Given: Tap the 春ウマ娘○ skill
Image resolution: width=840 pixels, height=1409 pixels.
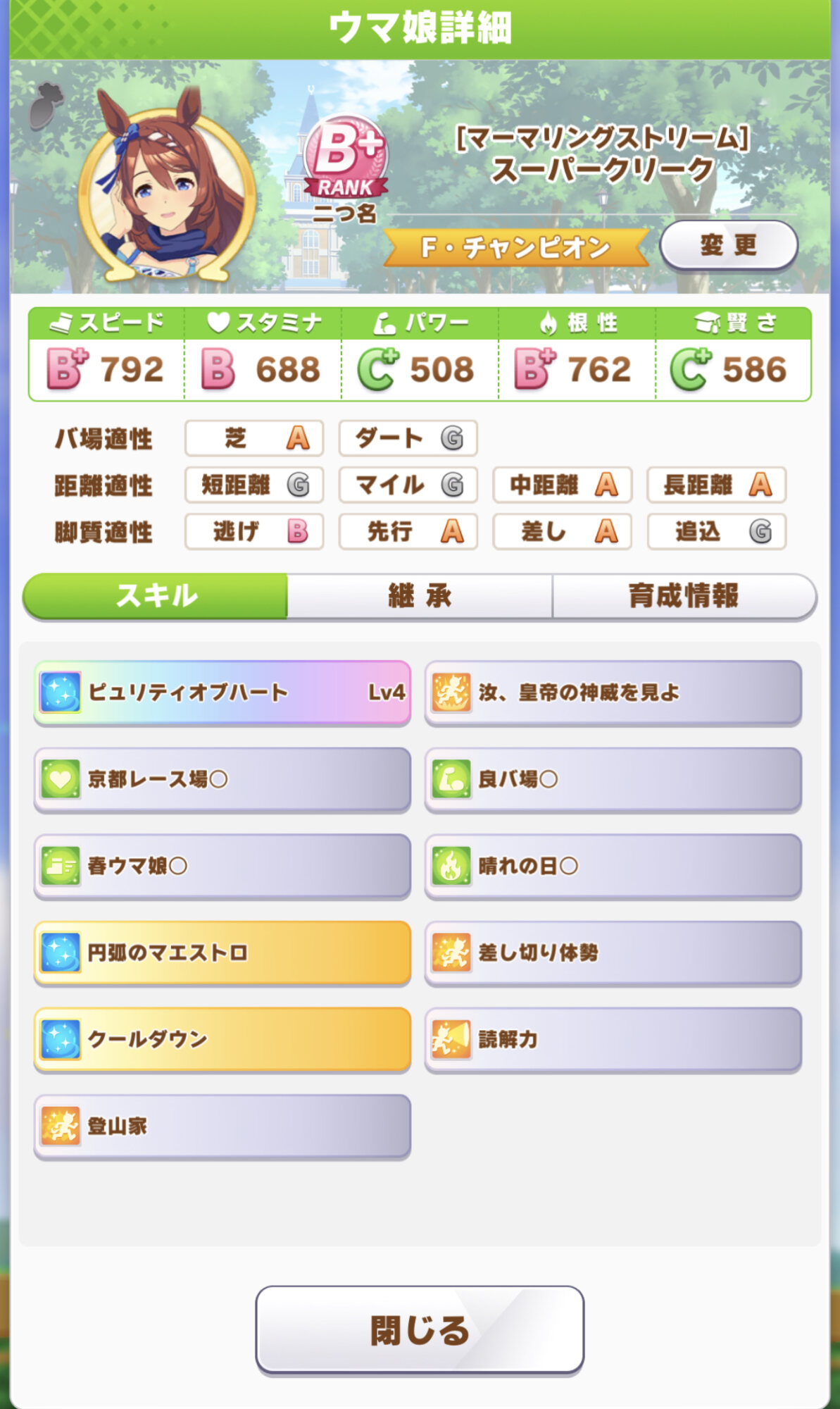Looking at the screenshot, I should [222, 866].
